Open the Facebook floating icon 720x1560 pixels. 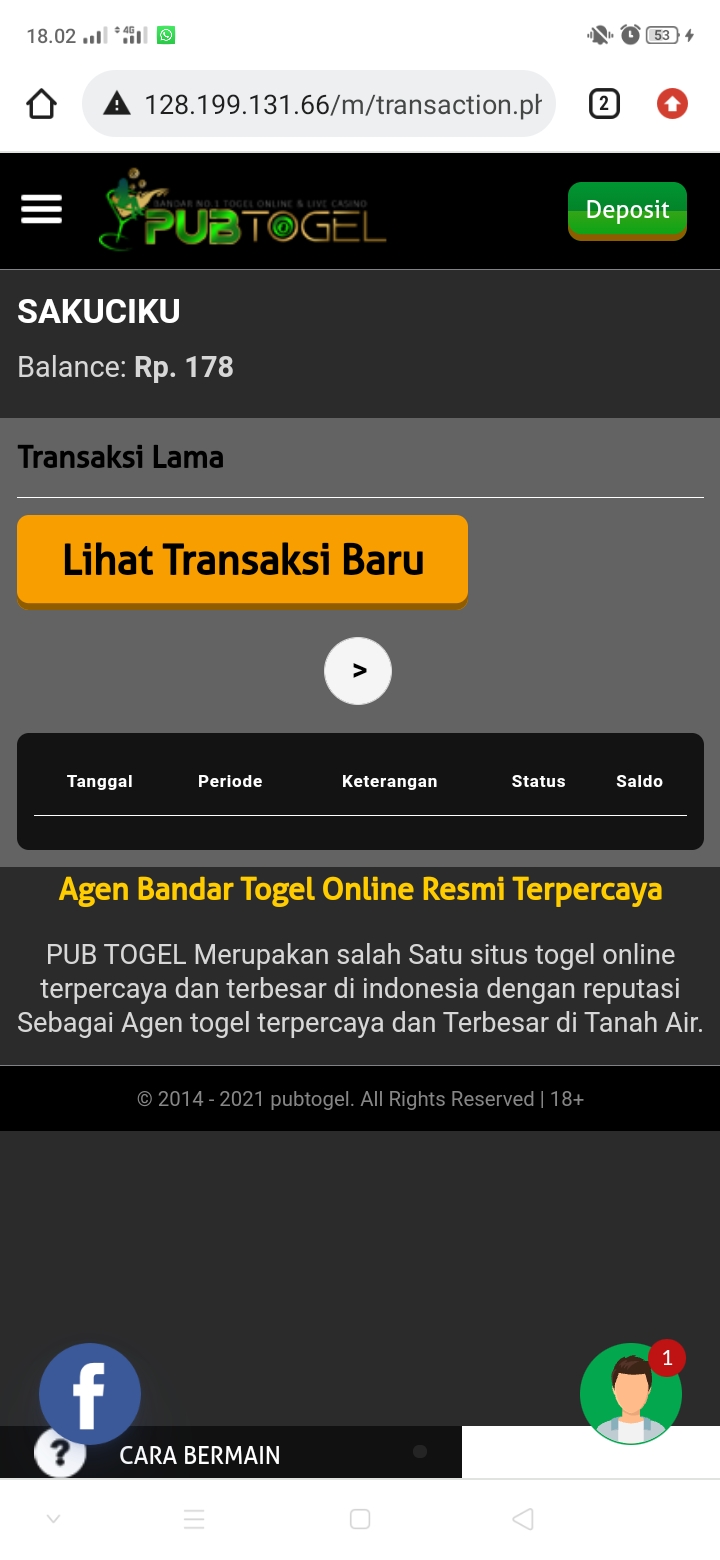[90, 1394]
